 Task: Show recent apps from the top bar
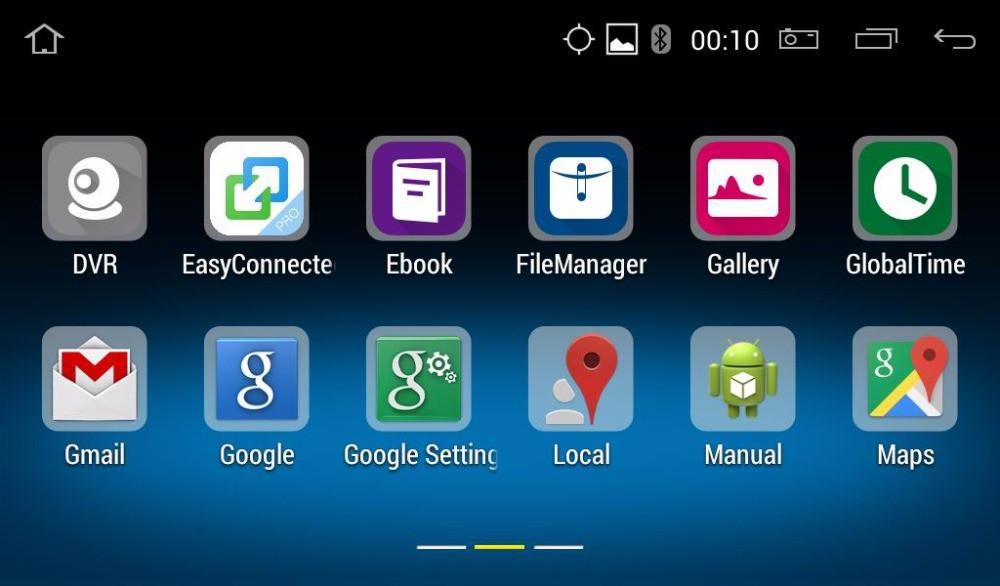[x=876, y=39]
